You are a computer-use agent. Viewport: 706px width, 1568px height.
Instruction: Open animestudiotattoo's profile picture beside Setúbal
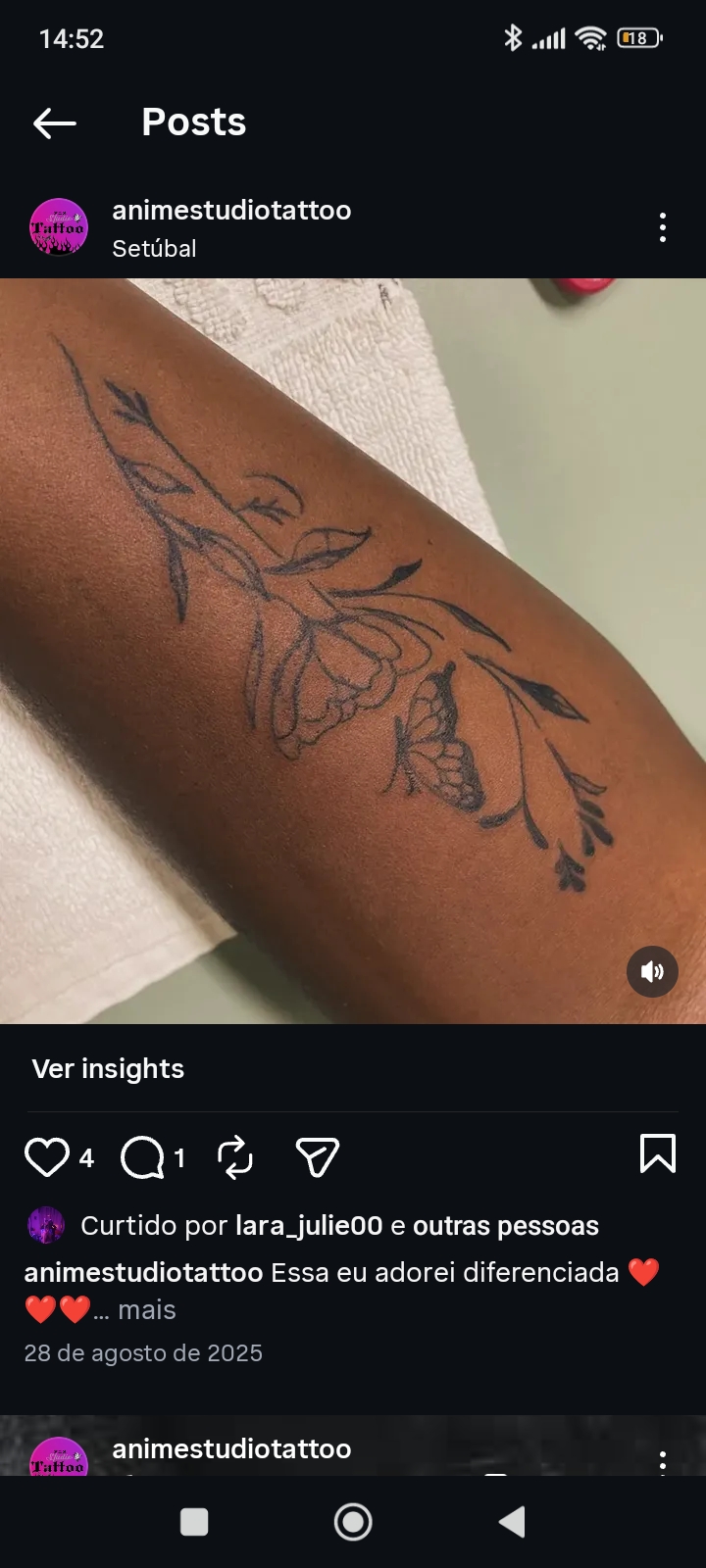59,227
